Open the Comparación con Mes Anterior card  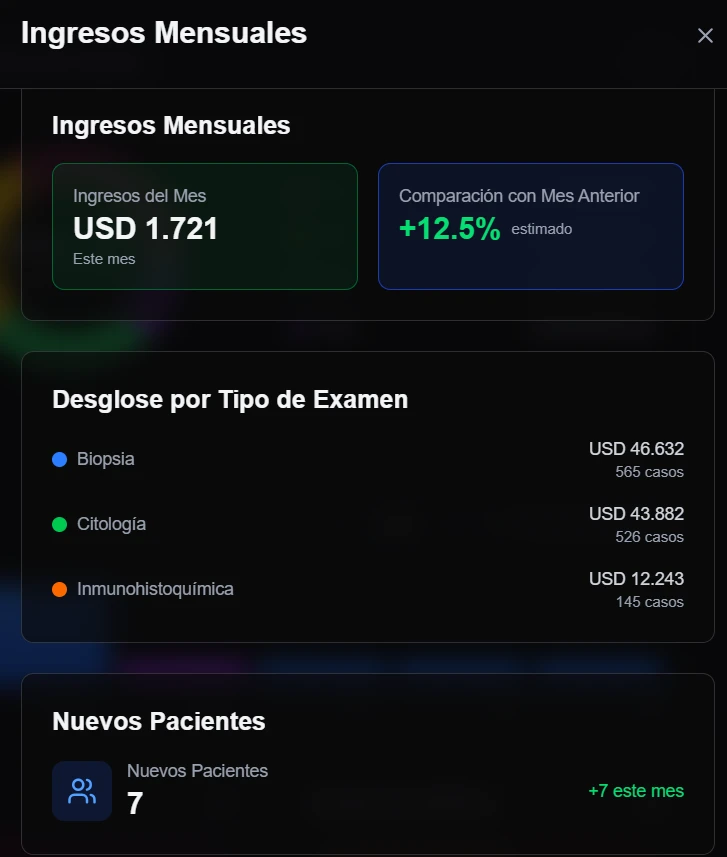[x=530, y=226]
